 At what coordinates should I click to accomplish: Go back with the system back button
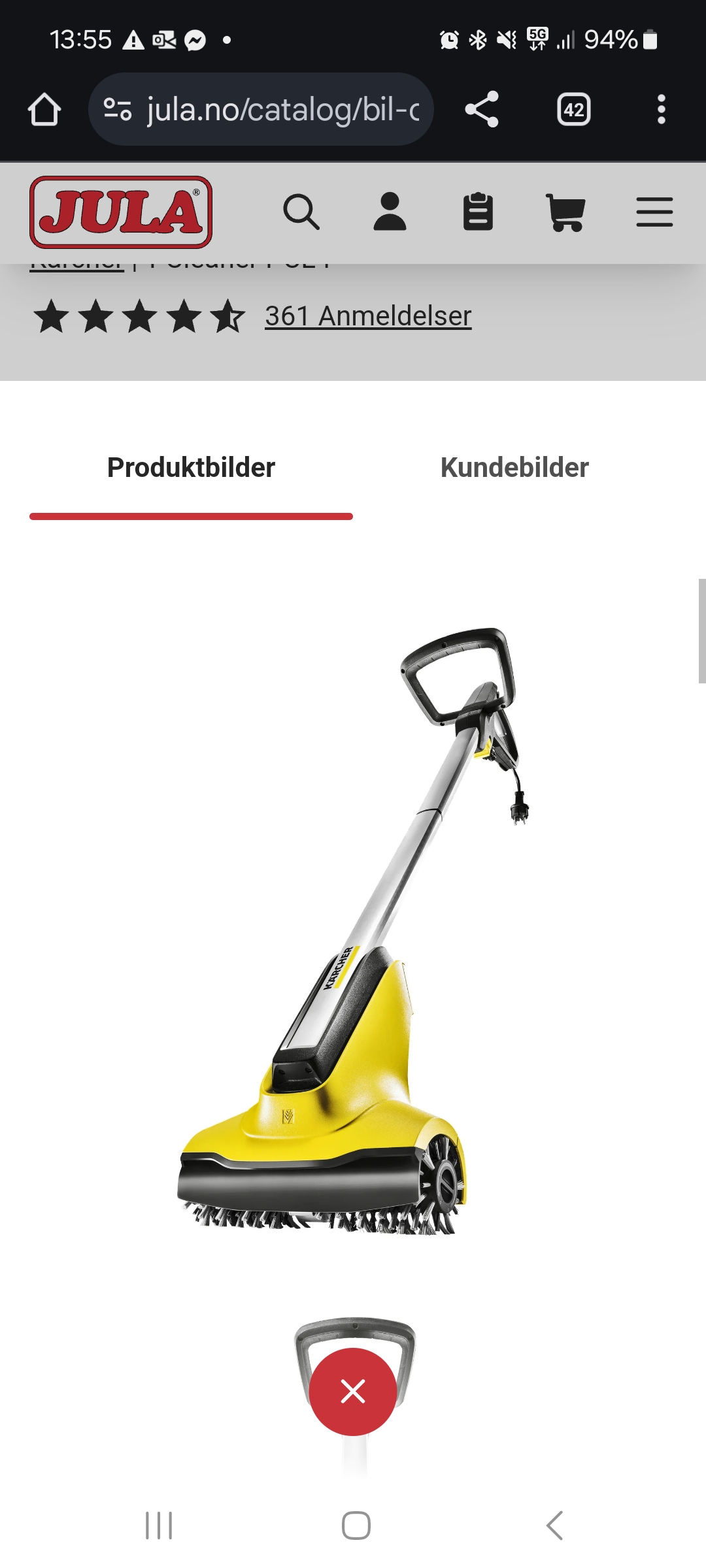pyautogui.click(x=554, y=1526)
